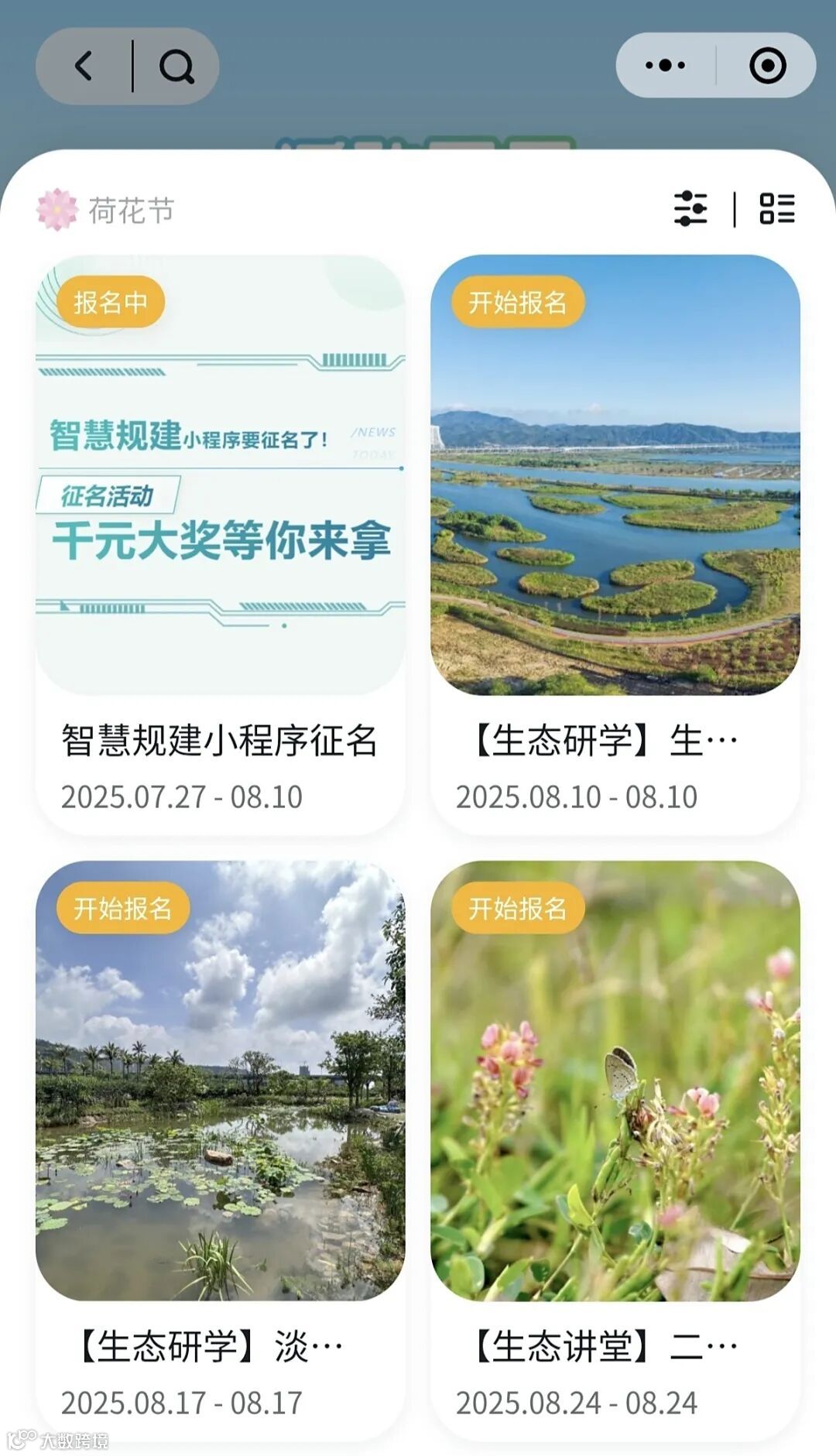The width and height of the screenshot is (836, 1456).
Task: Click the 荷花节 section header
Action: coord(132,207)
